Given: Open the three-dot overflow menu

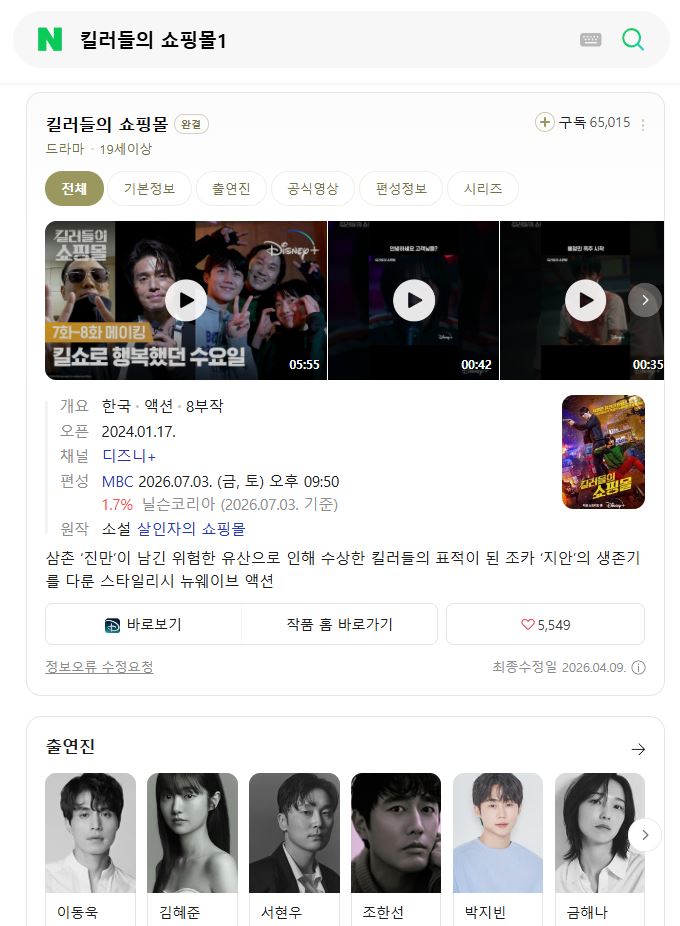Looking at the screenshot, I should click(x=643, y=124).
